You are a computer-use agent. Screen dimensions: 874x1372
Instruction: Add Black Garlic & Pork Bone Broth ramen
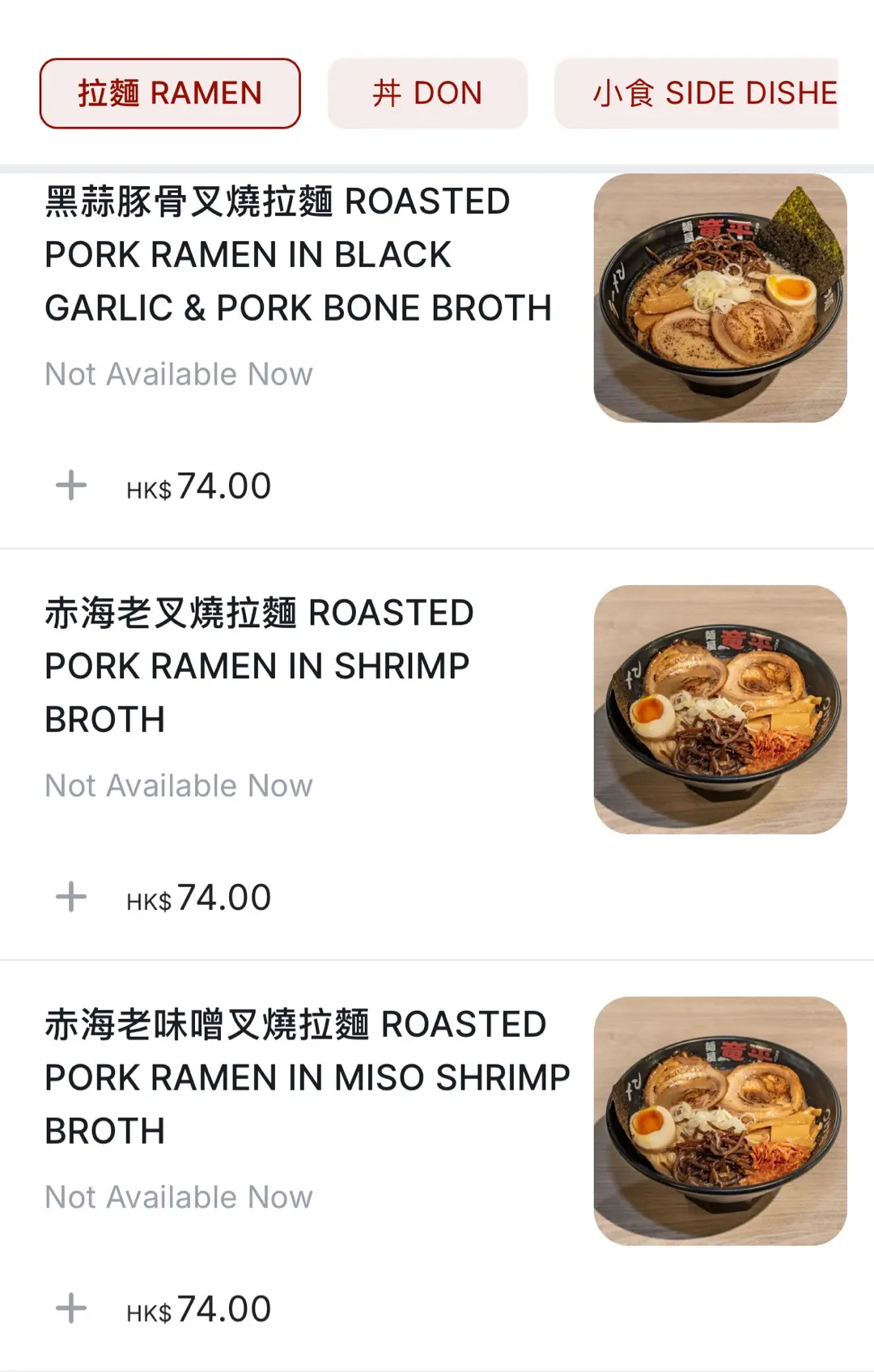[x=71, y=486]
